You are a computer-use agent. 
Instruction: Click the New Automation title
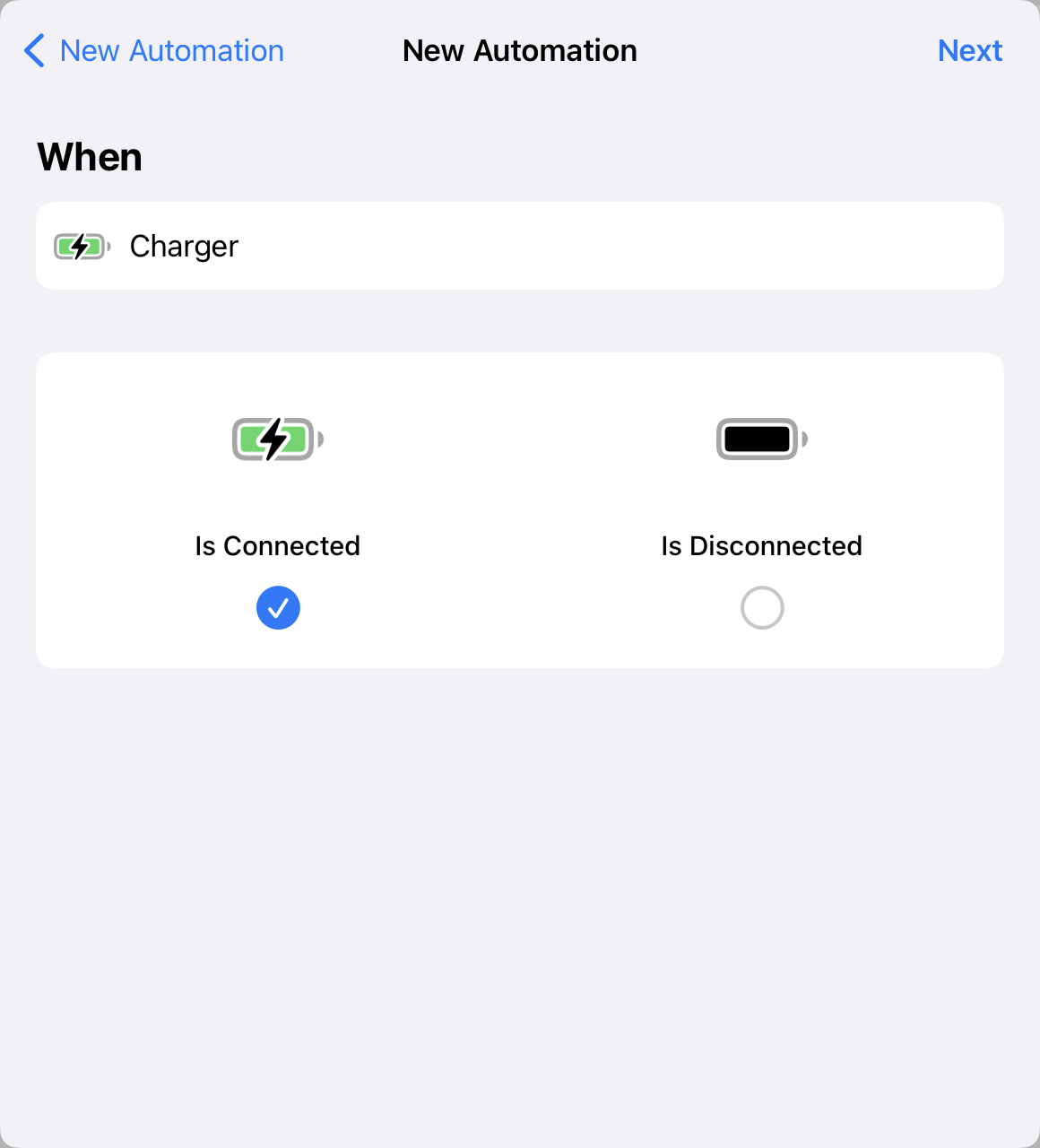pos(520,50)
